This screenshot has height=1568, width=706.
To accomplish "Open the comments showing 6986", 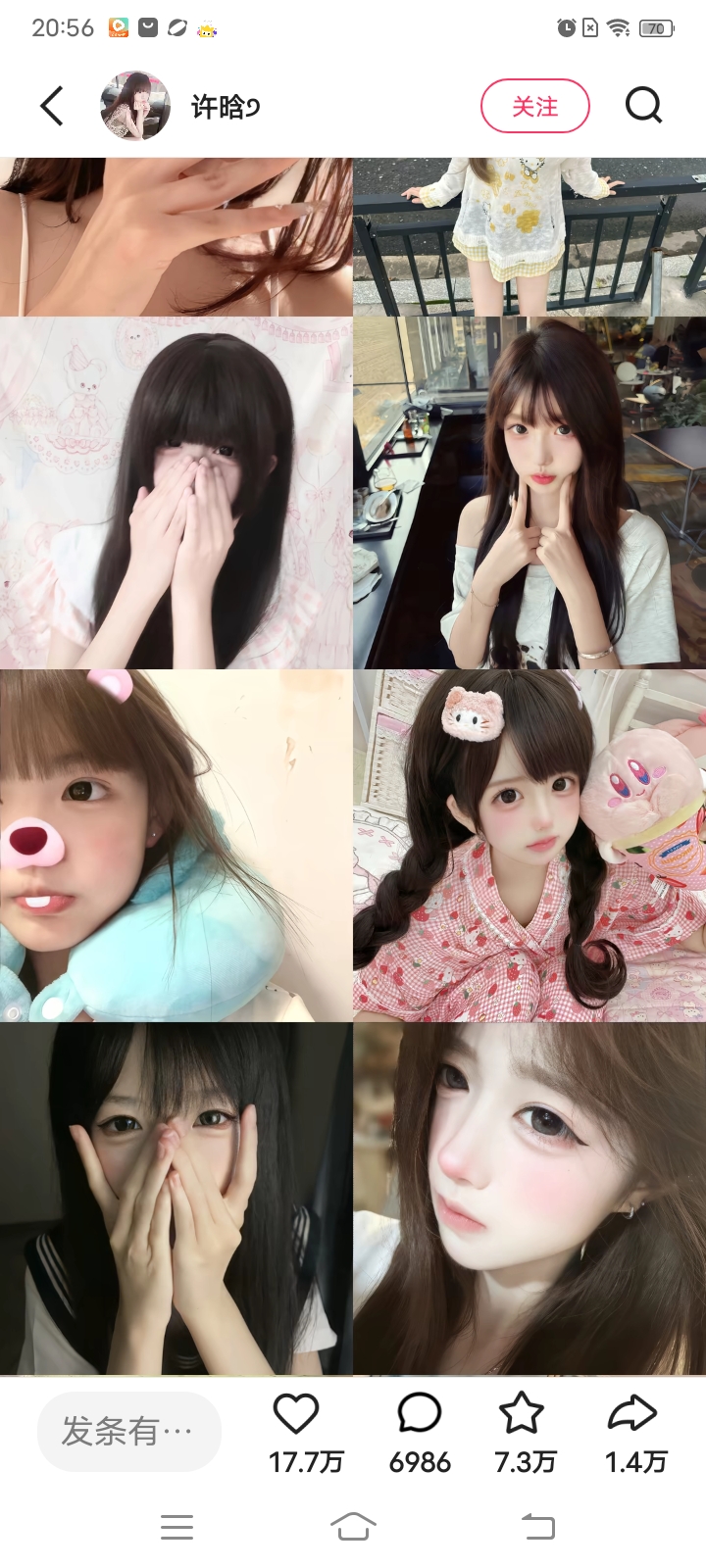I will click(420, 1414).
